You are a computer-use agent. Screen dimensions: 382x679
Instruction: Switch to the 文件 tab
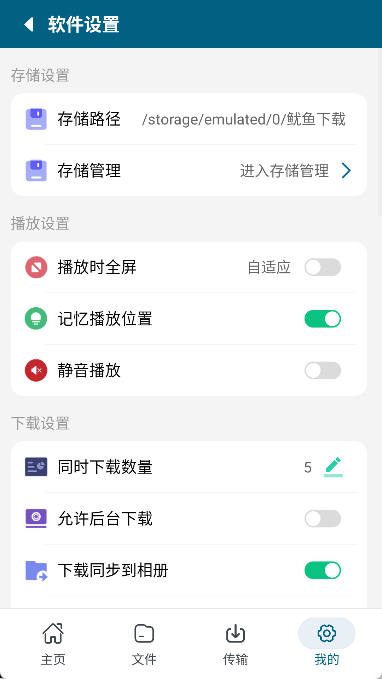pyautogui.click(x=144, y=643)
